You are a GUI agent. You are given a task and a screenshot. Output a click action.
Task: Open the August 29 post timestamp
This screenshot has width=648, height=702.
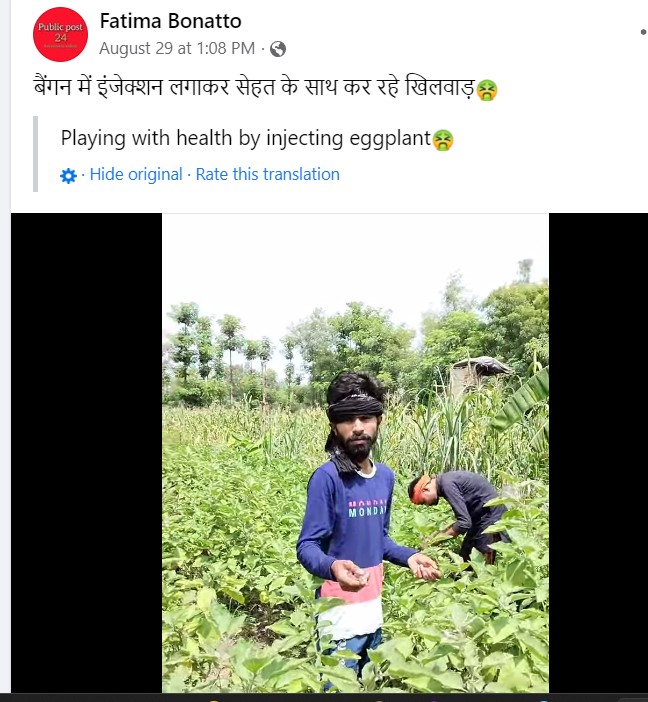pos(177,48)
